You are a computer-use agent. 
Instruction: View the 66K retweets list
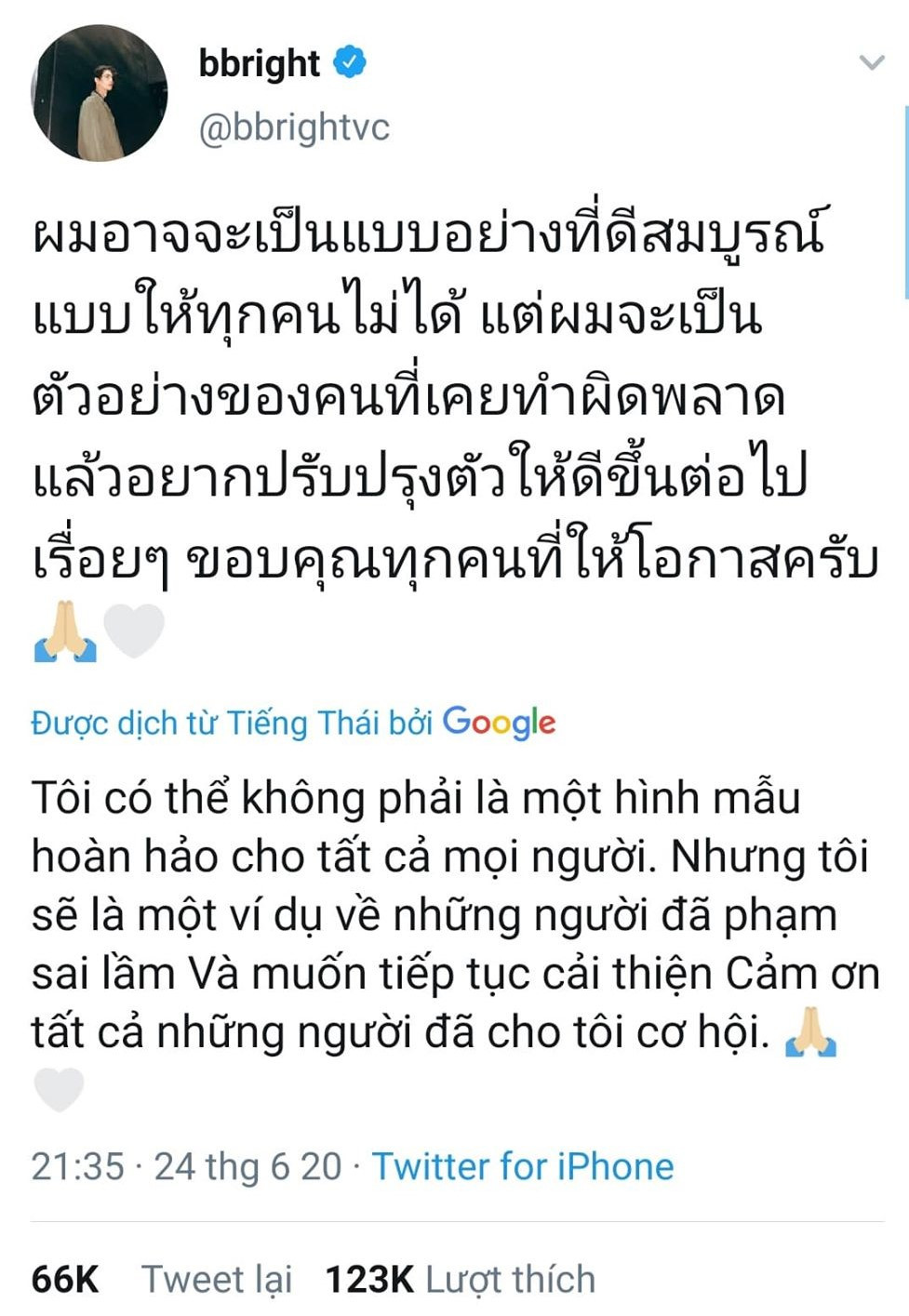pyautogui.click(x=161, y=1279)
